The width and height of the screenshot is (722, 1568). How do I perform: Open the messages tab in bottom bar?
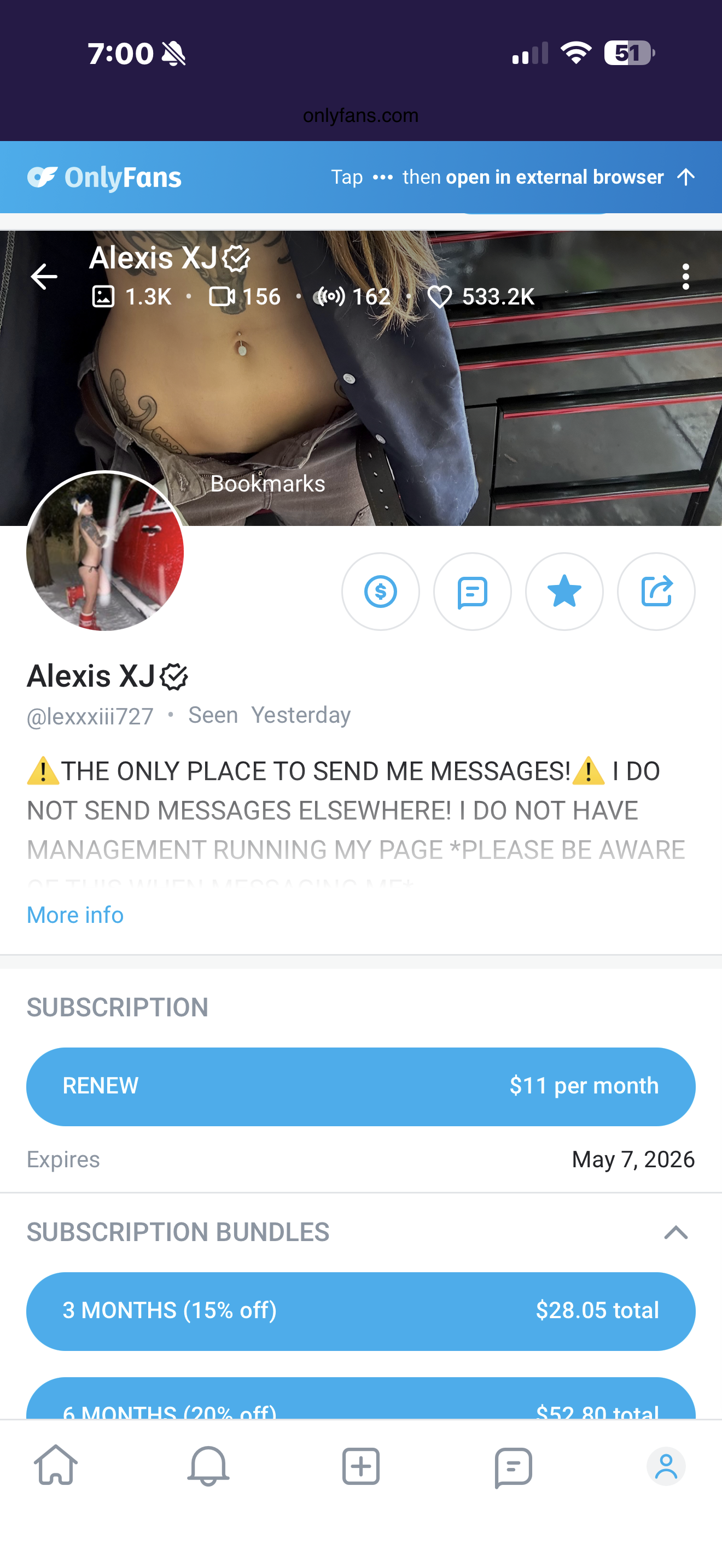pos(513,1466)
